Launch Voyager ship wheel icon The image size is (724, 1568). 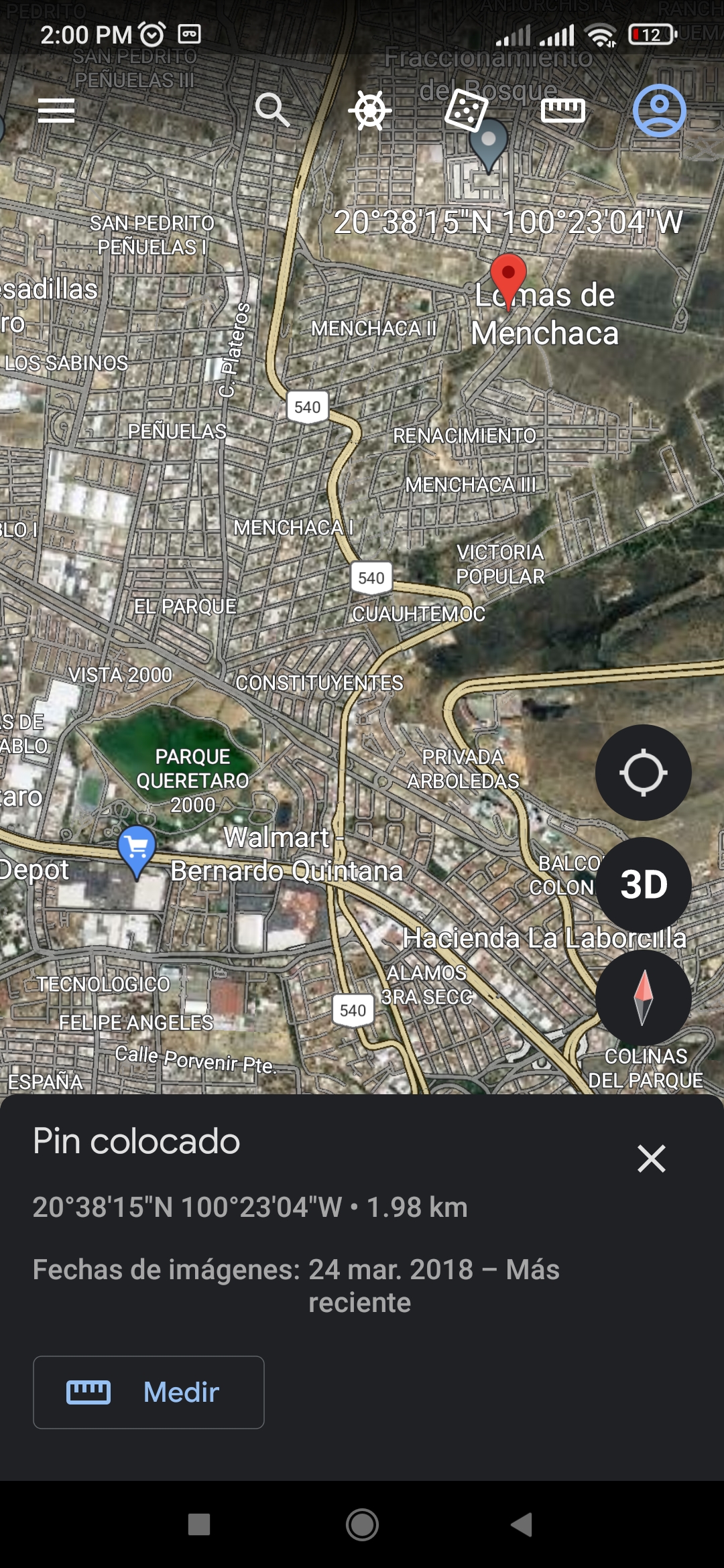(370, 111)
